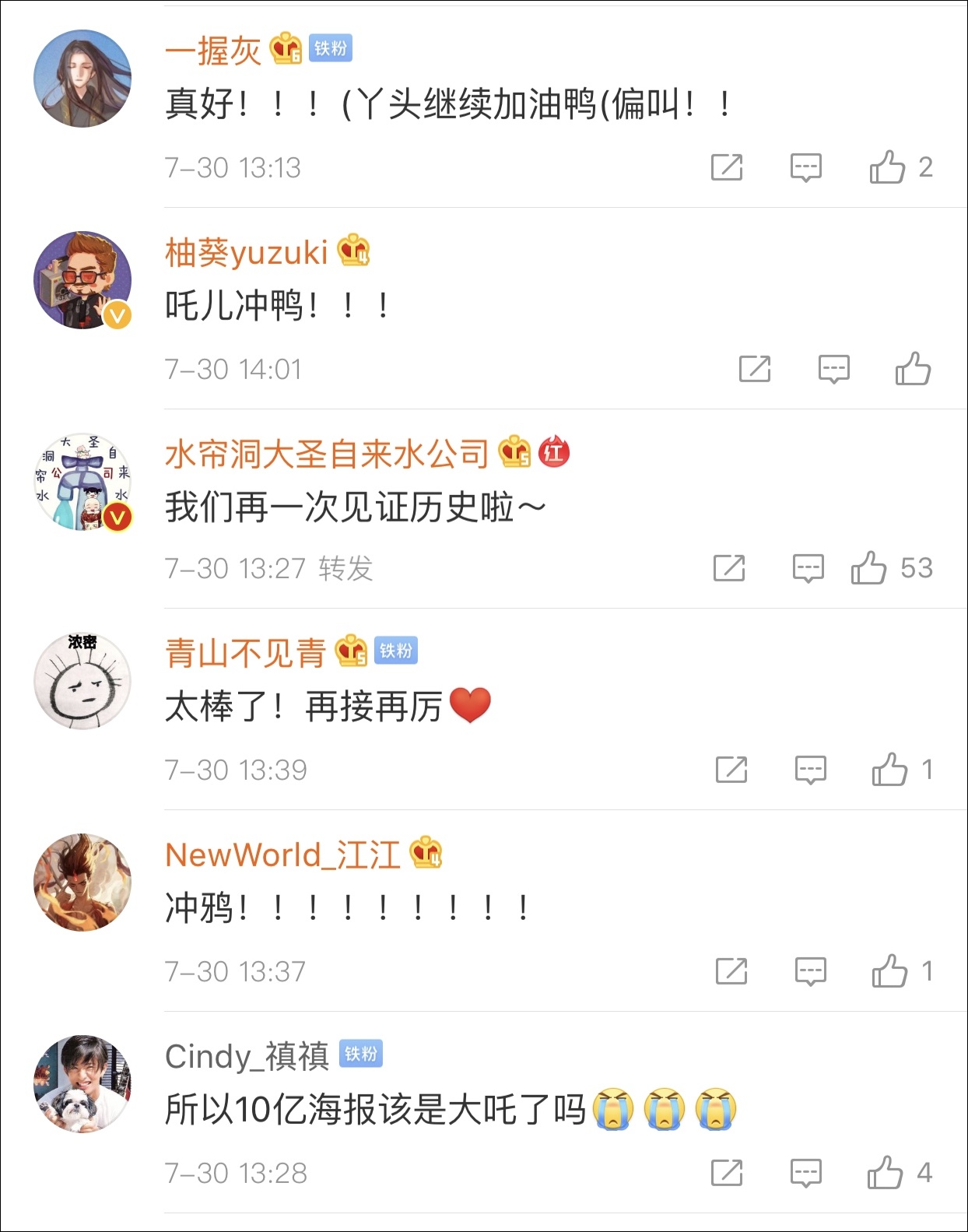Reply to 水帘洞大圣自来水公司's comment

coord(808,569)
